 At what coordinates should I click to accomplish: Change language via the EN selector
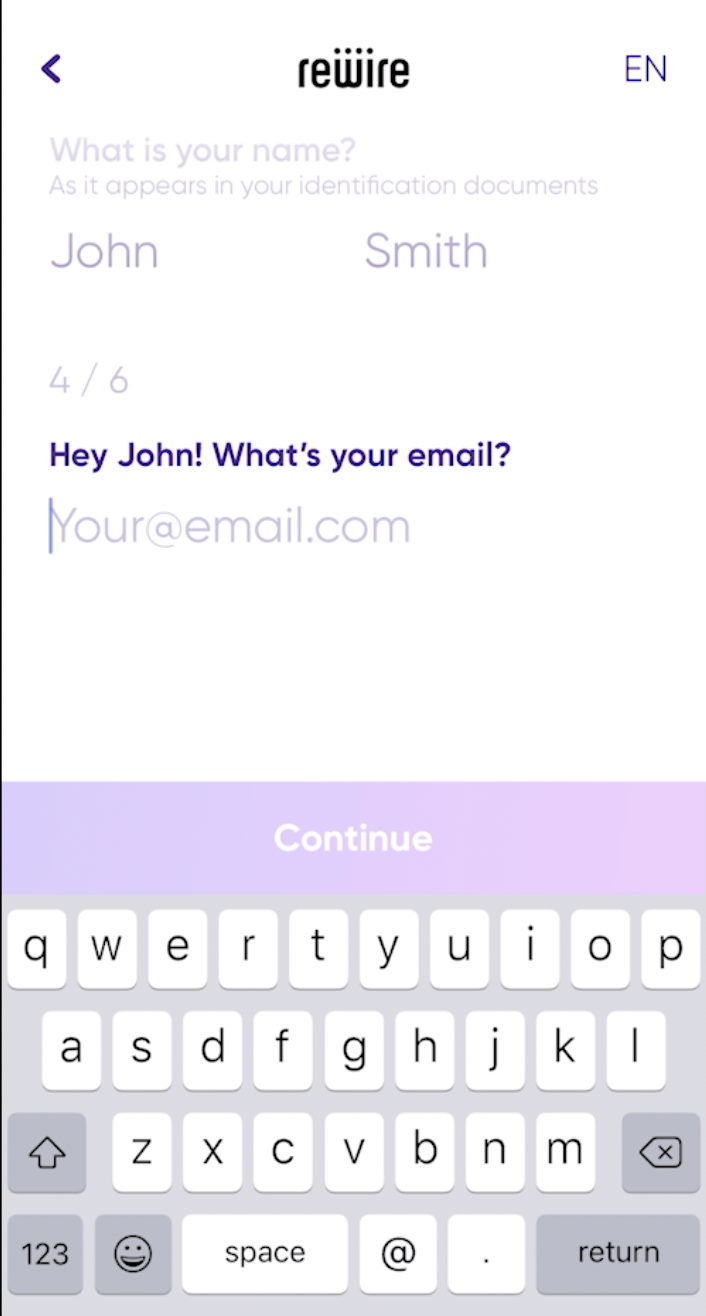pyautogui.click(x=645, y=69)
